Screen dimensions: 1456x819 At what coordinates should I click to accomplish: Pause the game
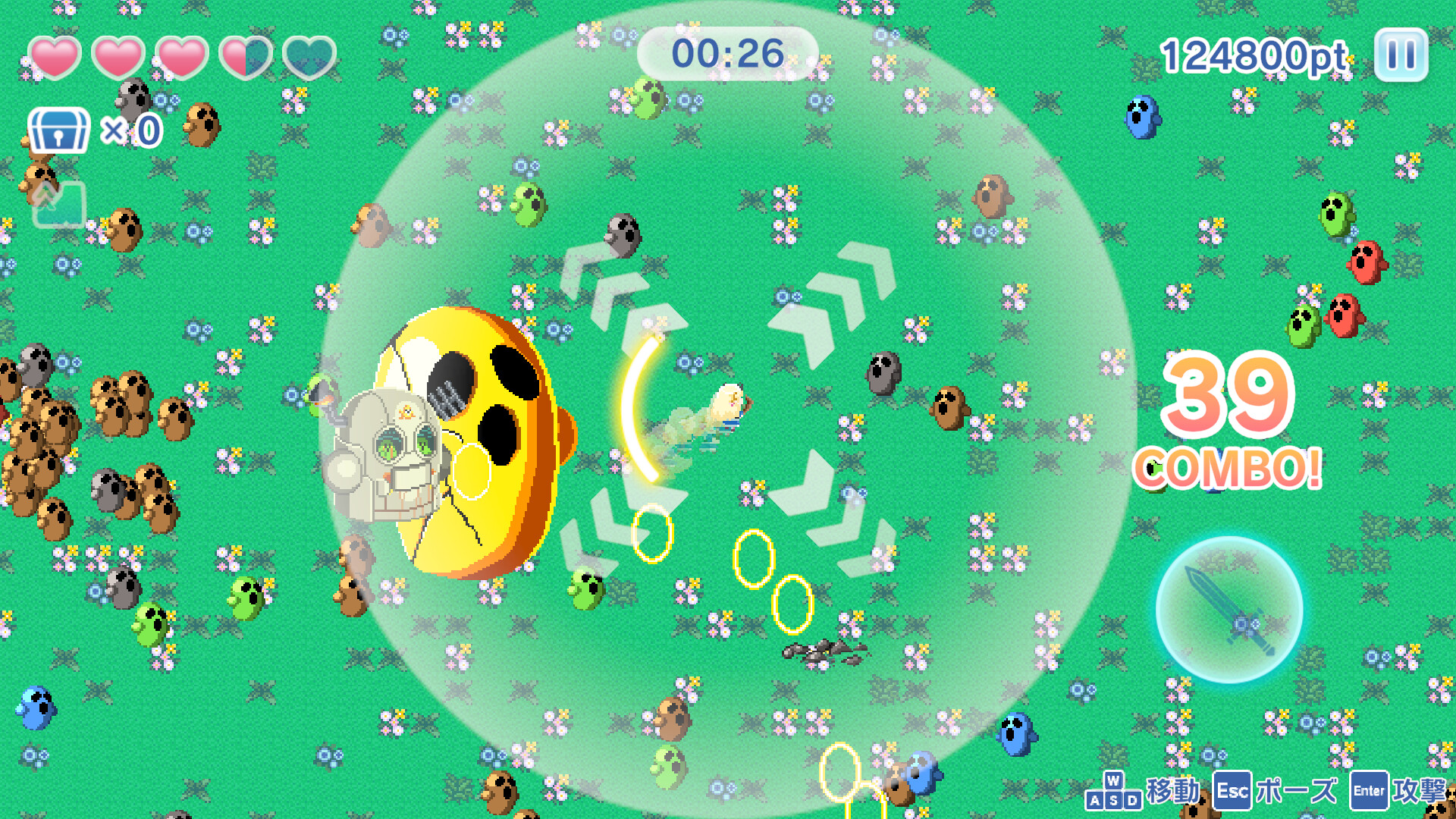point(1401,55)
